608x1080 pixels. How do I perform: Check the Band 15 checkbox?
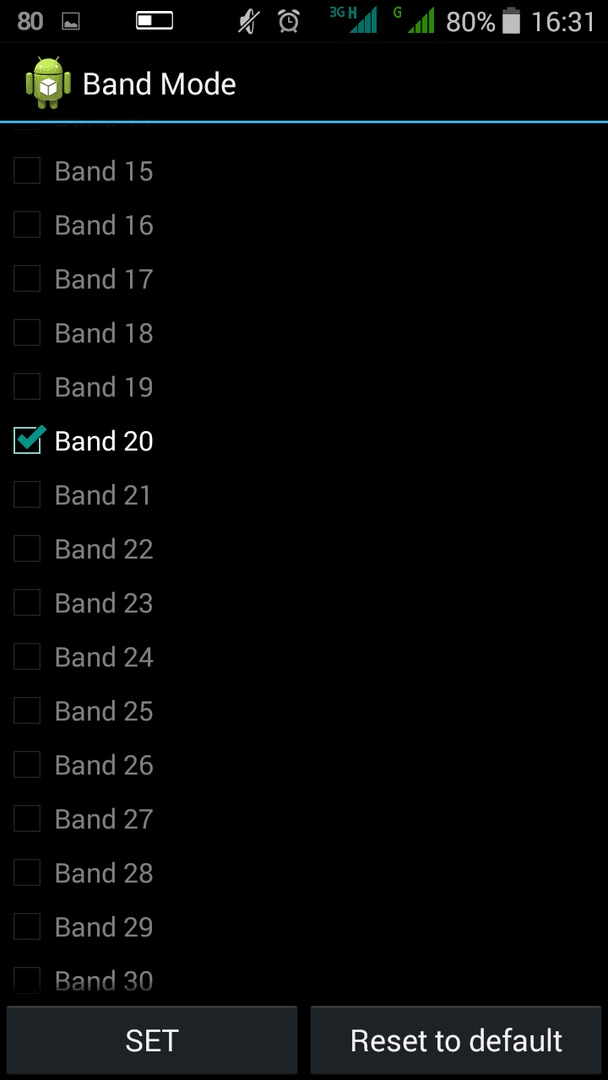pos(27,171)
